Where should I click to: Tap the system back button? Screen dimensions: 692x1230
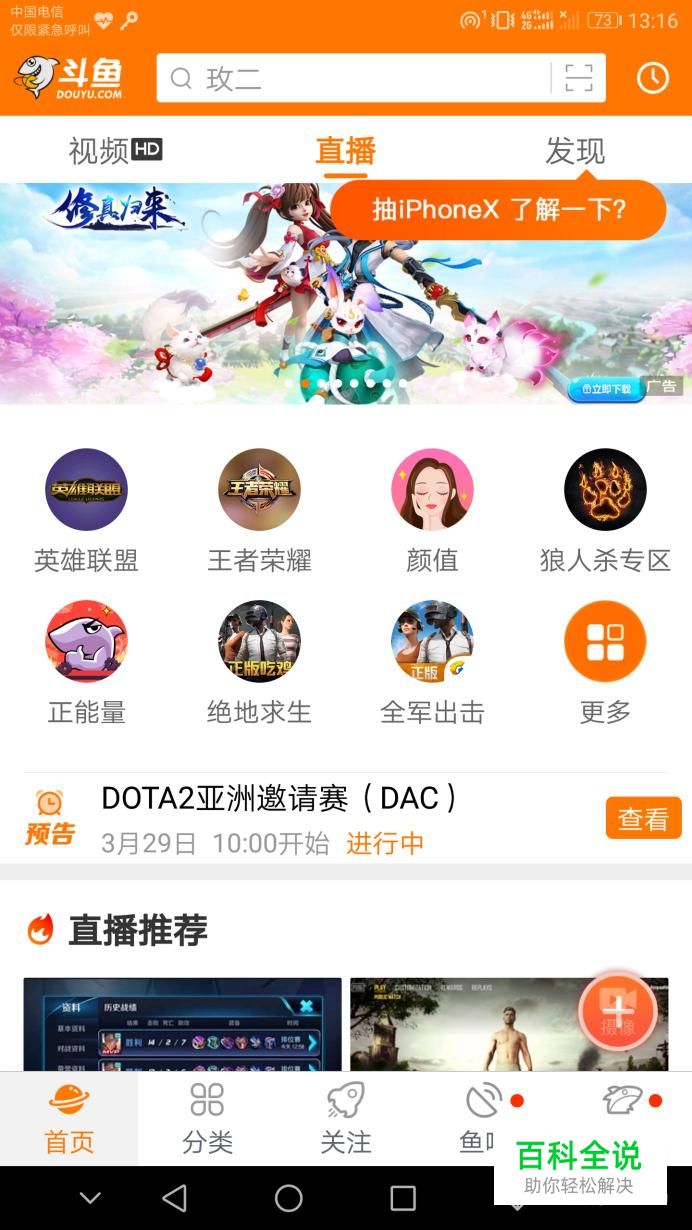(x=175, y=1198)
